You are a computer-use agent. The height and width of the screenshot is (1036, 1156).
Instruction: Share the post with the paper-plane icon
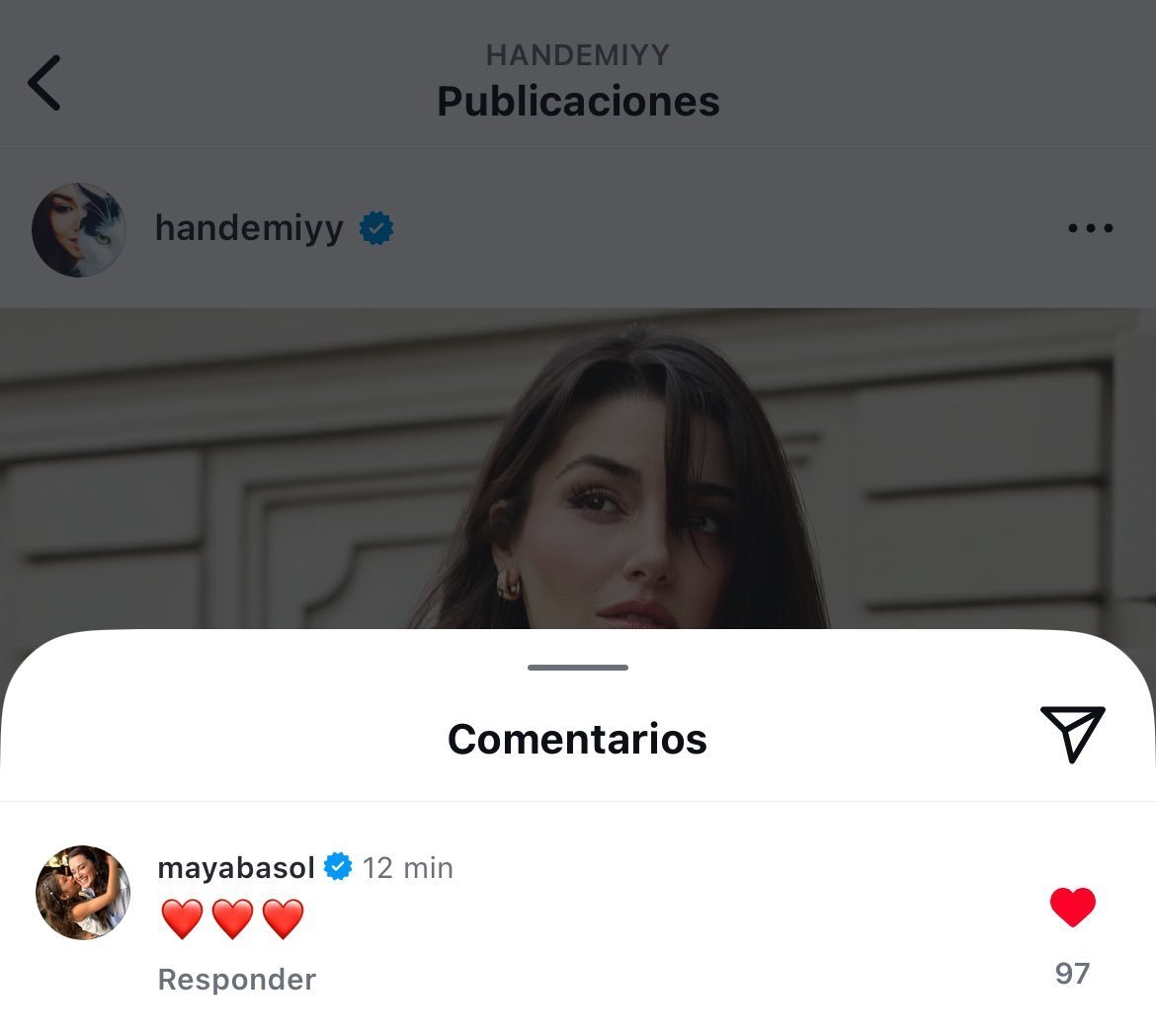1072,734
